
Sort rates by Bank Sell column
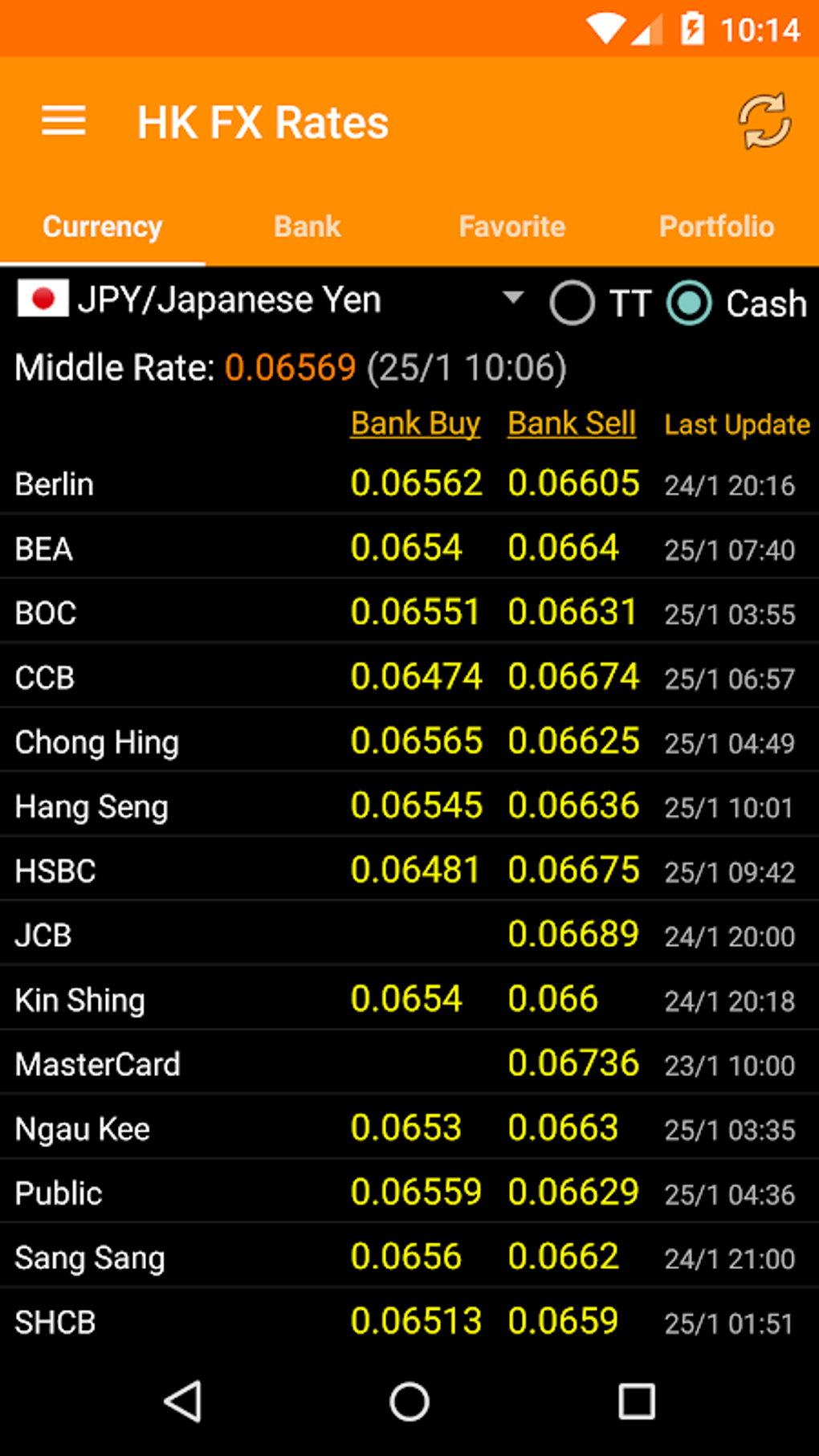tap(571, 423)
